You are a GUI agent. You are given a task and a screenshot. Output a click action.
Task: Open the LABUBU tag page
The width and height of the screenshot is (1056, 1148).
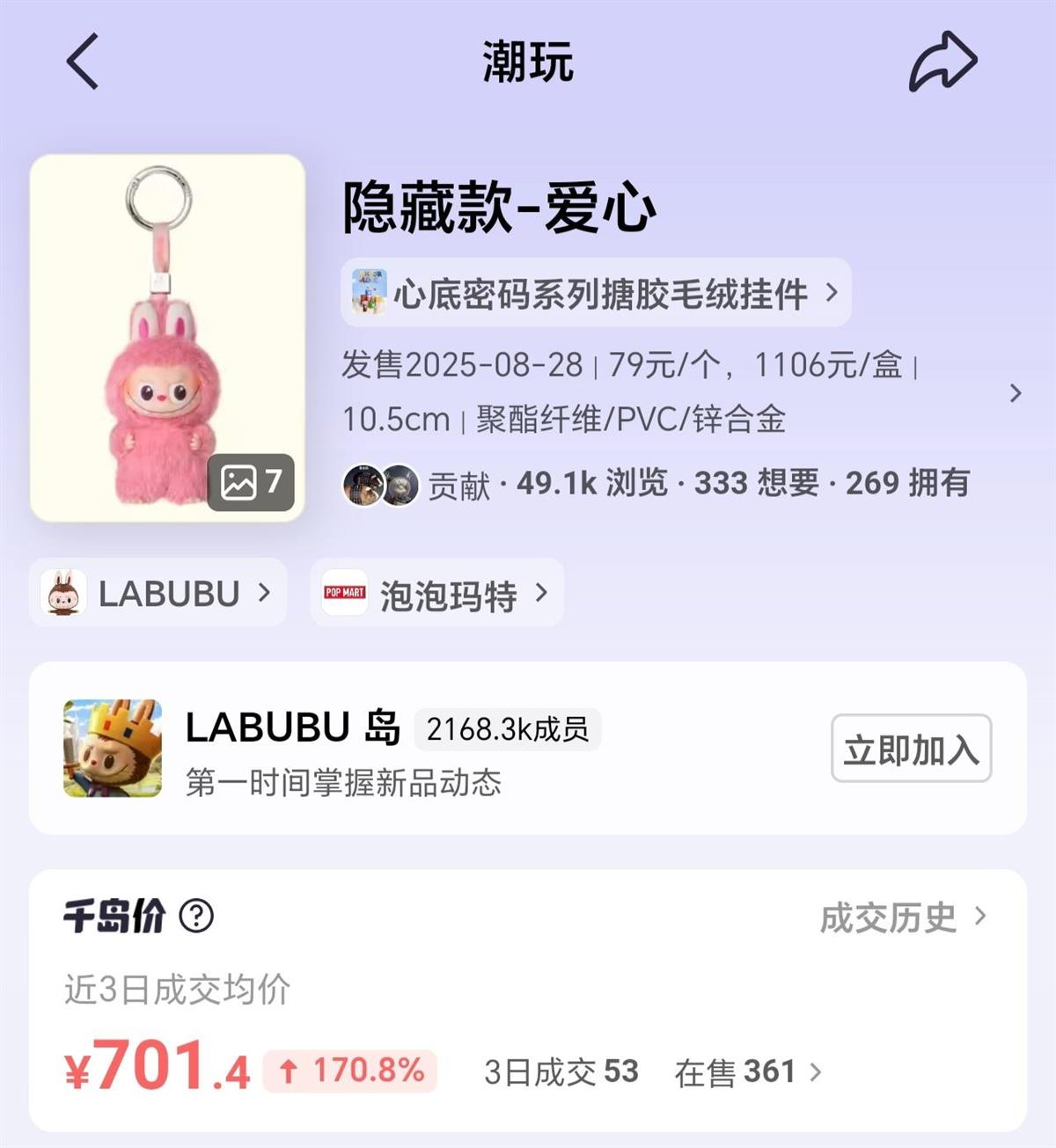coord(158,593)
